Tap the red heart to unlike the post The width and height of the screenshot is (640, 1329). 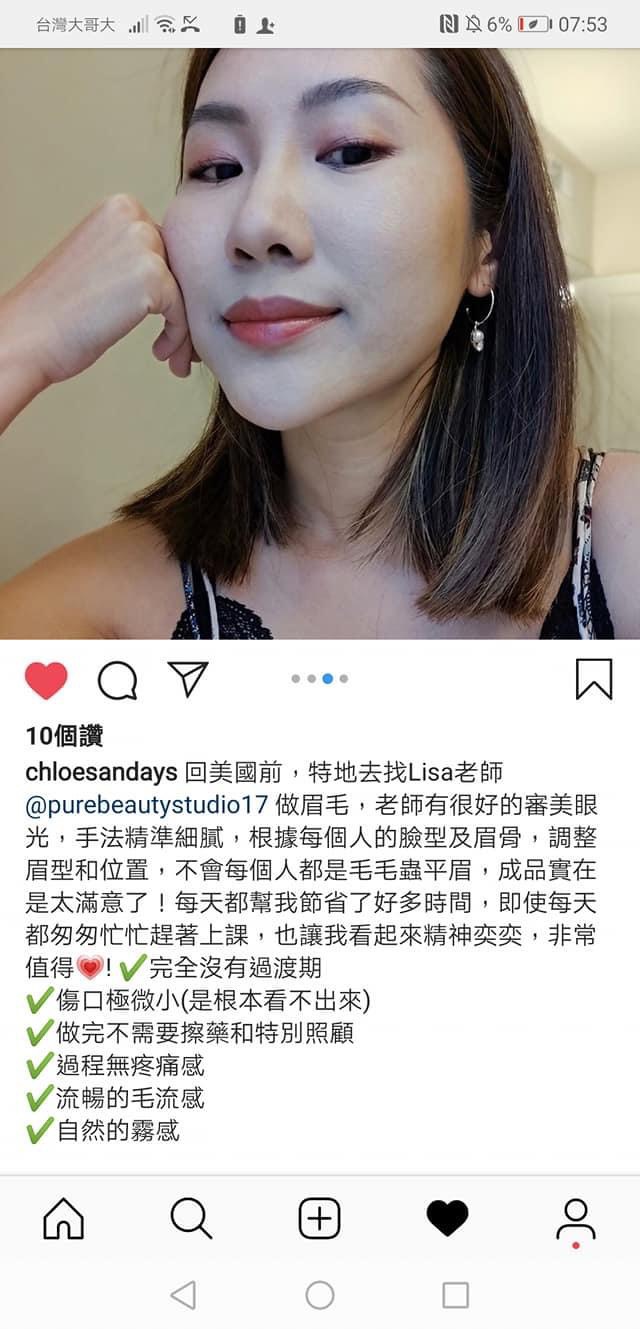click(46, 680)
